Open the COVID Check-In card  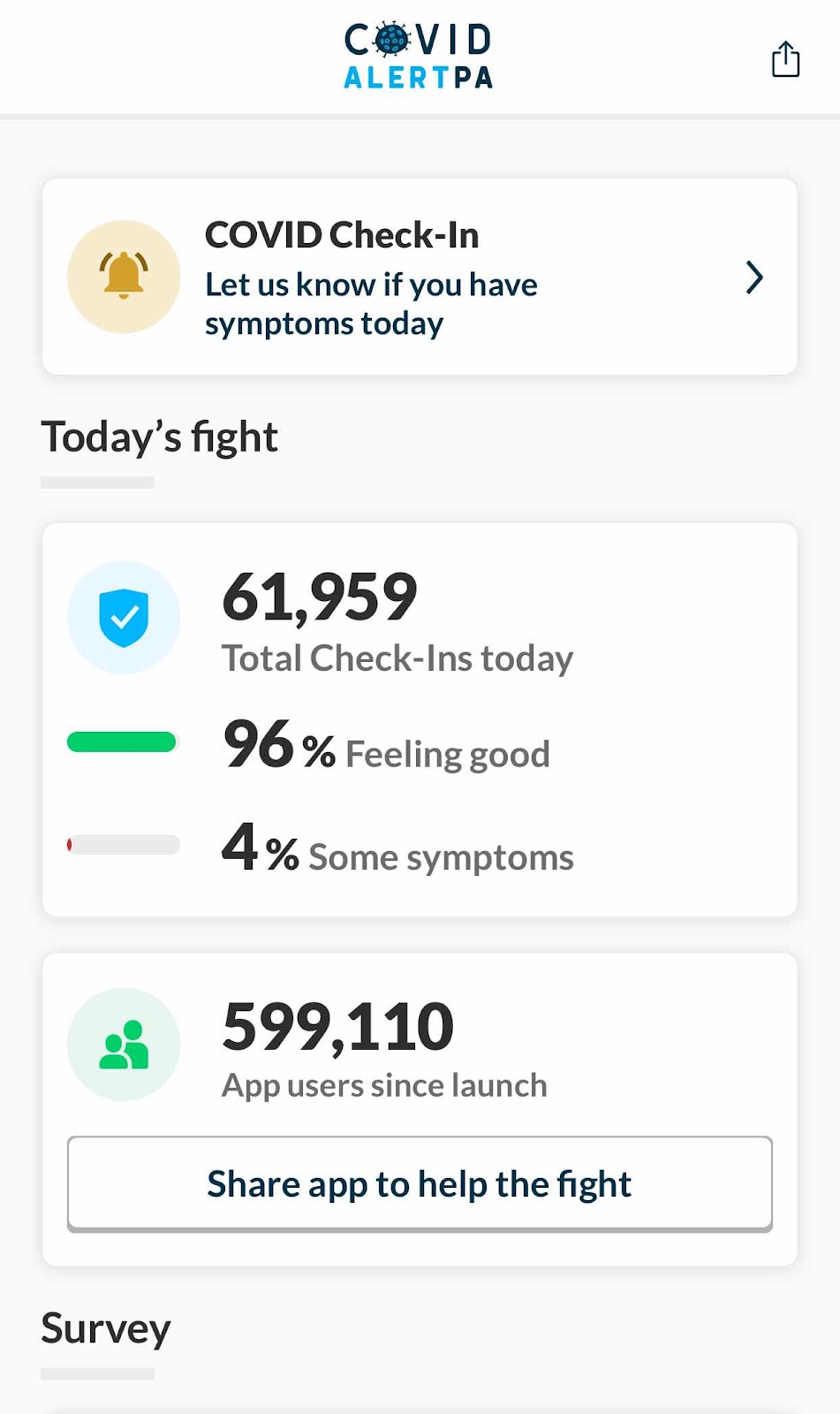coord(420,277)
